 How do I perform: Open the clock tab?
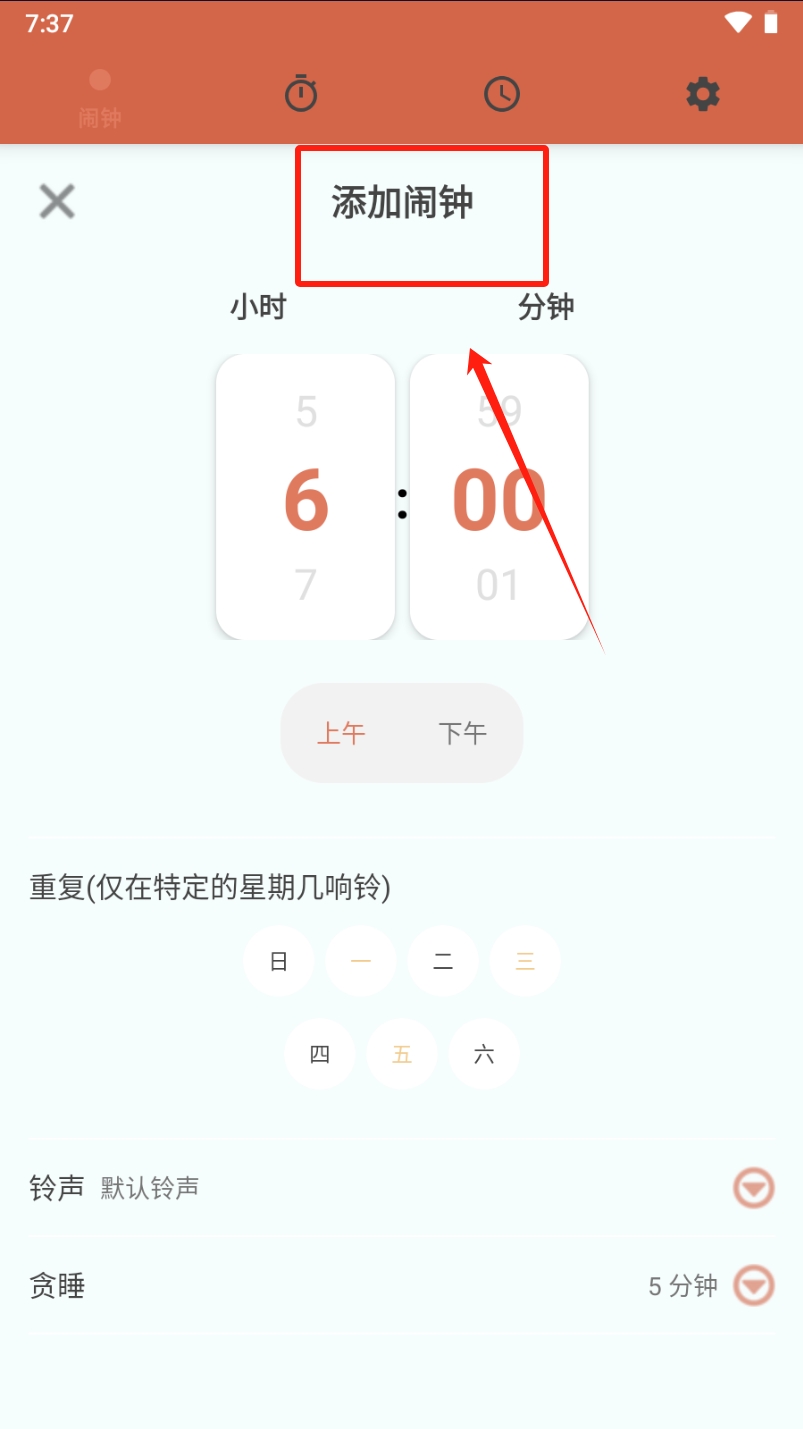click(x=502, y=94)
